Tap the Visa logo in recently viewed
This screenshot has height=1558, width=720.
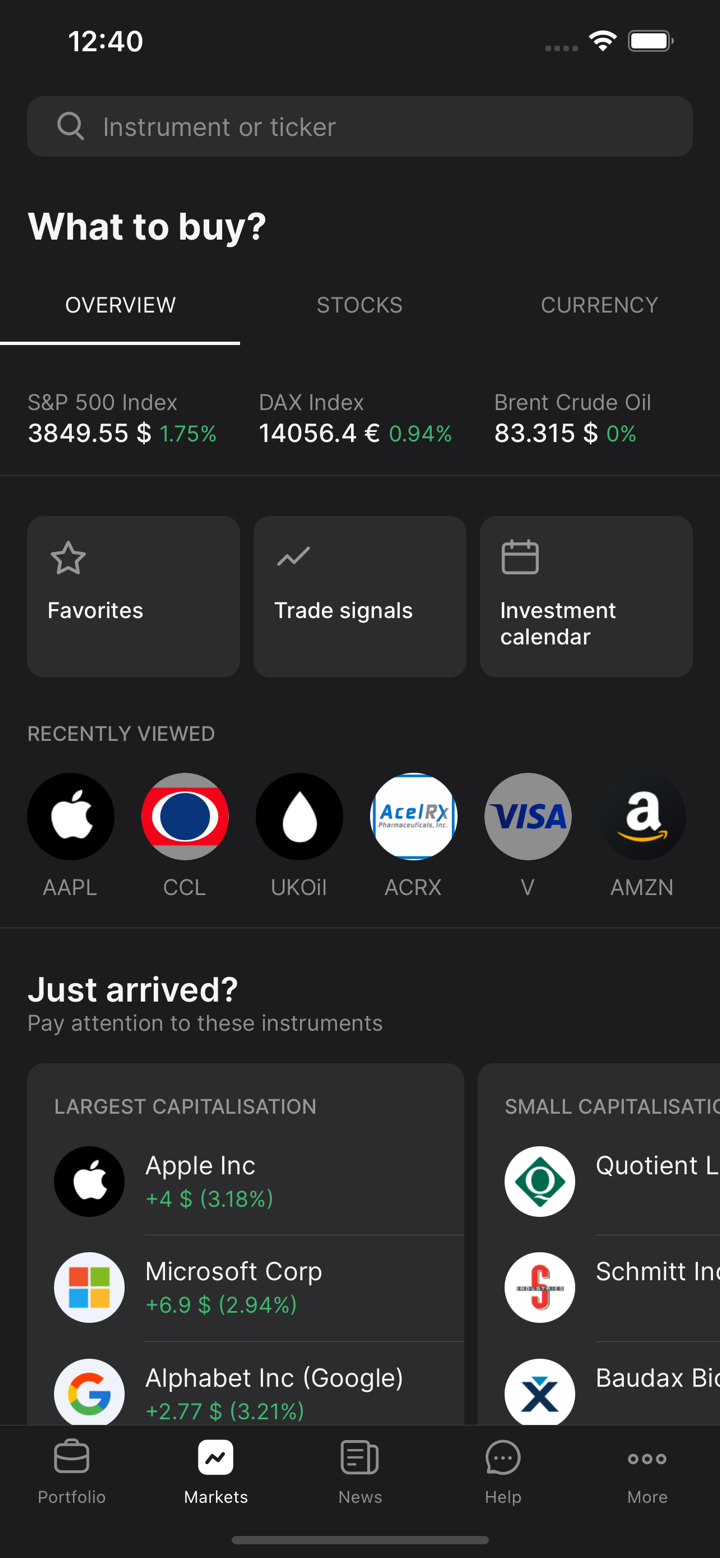[527, 816]
